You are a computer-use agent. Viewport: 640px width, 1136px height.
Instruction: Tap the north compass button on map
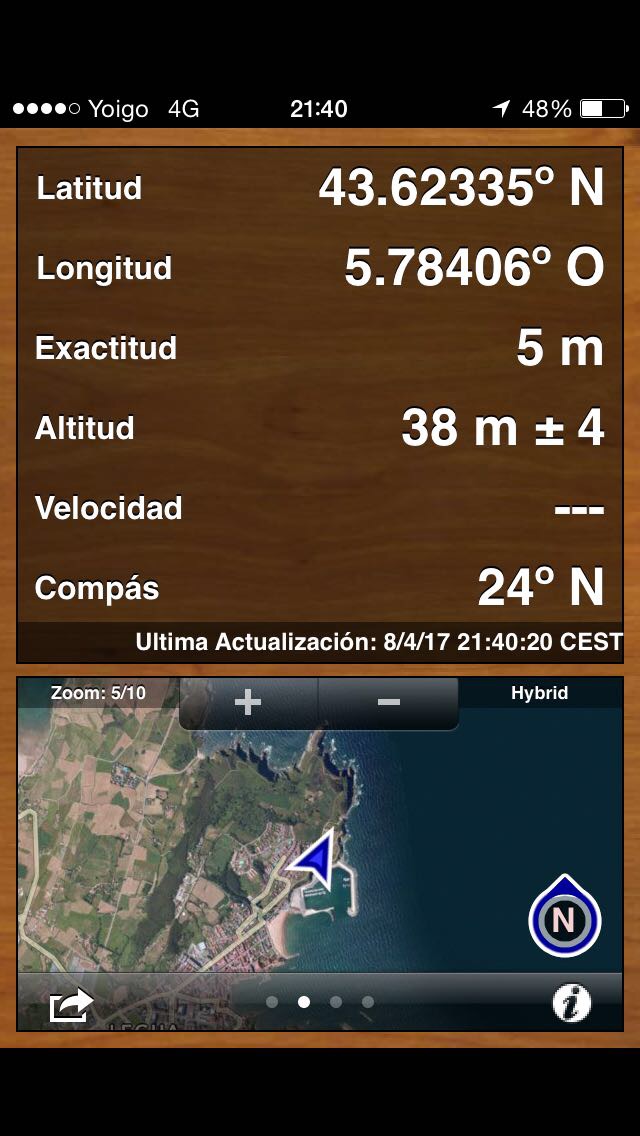click(x=564, y=917)
